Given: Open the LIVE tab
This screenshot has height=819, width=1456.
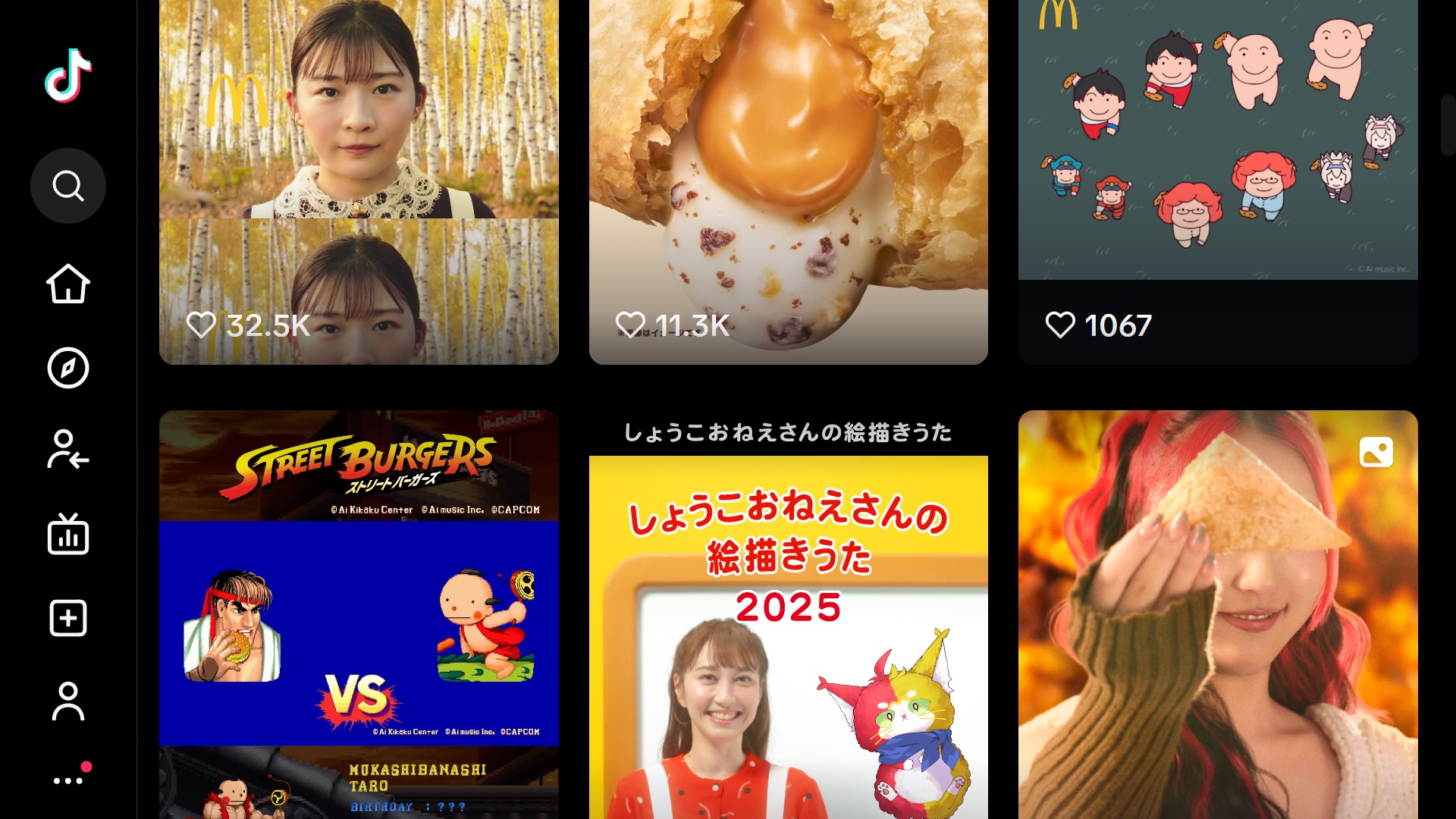Looking at the screenshot, I should coord(68,535).
